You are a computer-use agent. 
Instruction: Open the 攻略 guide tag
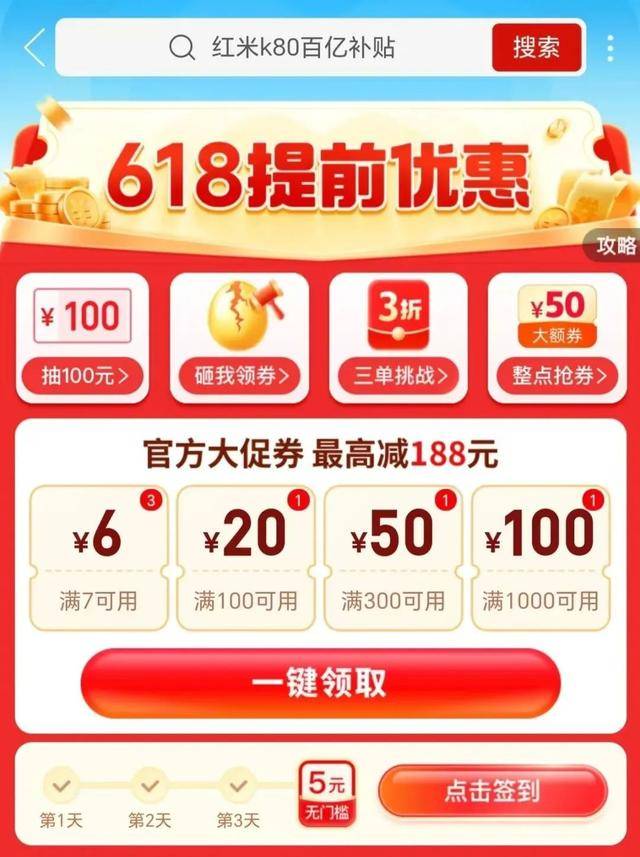click(614, 246)
